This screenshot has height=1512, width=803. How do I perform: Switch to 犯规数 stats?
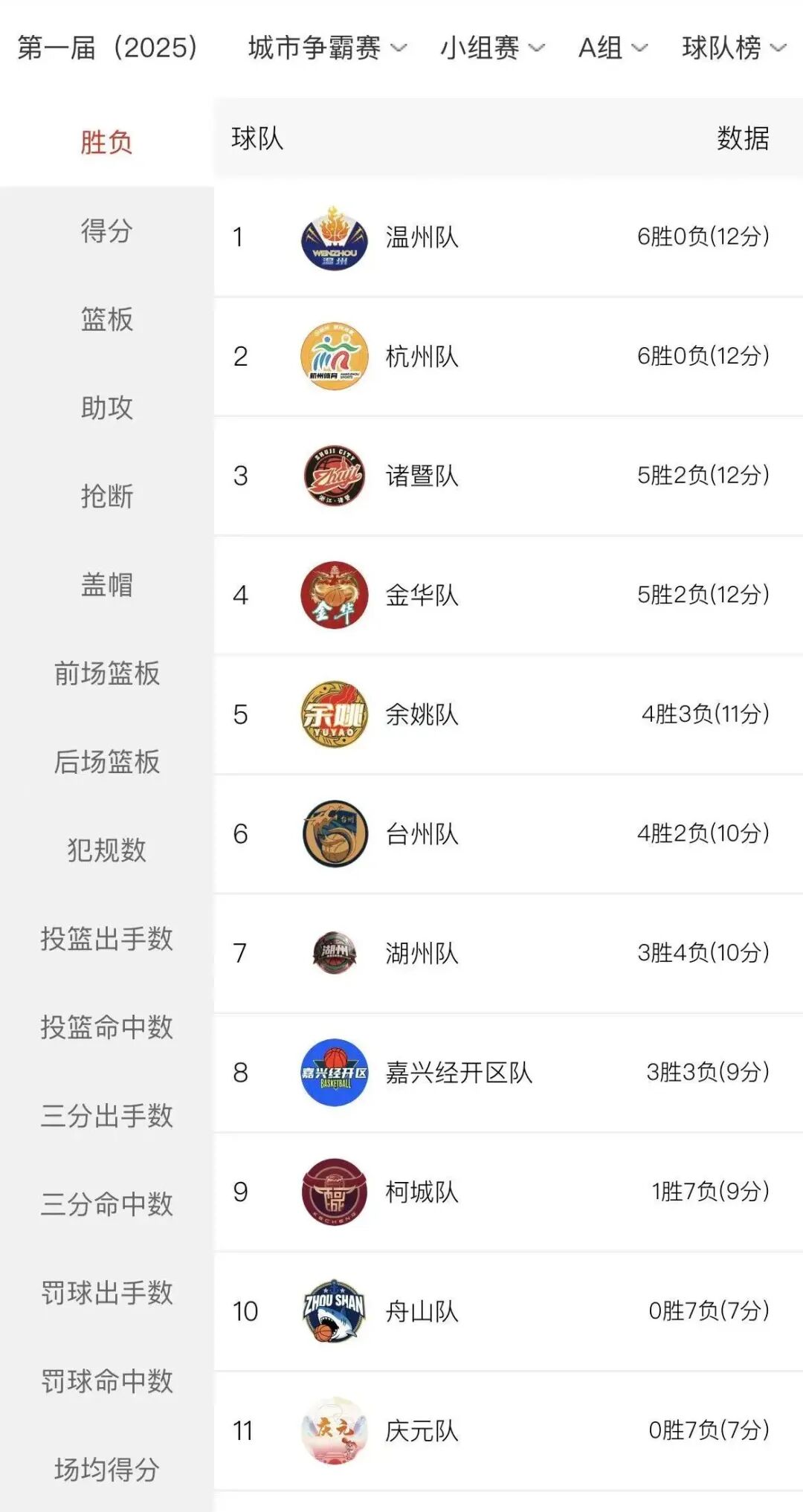coord(106,850)
